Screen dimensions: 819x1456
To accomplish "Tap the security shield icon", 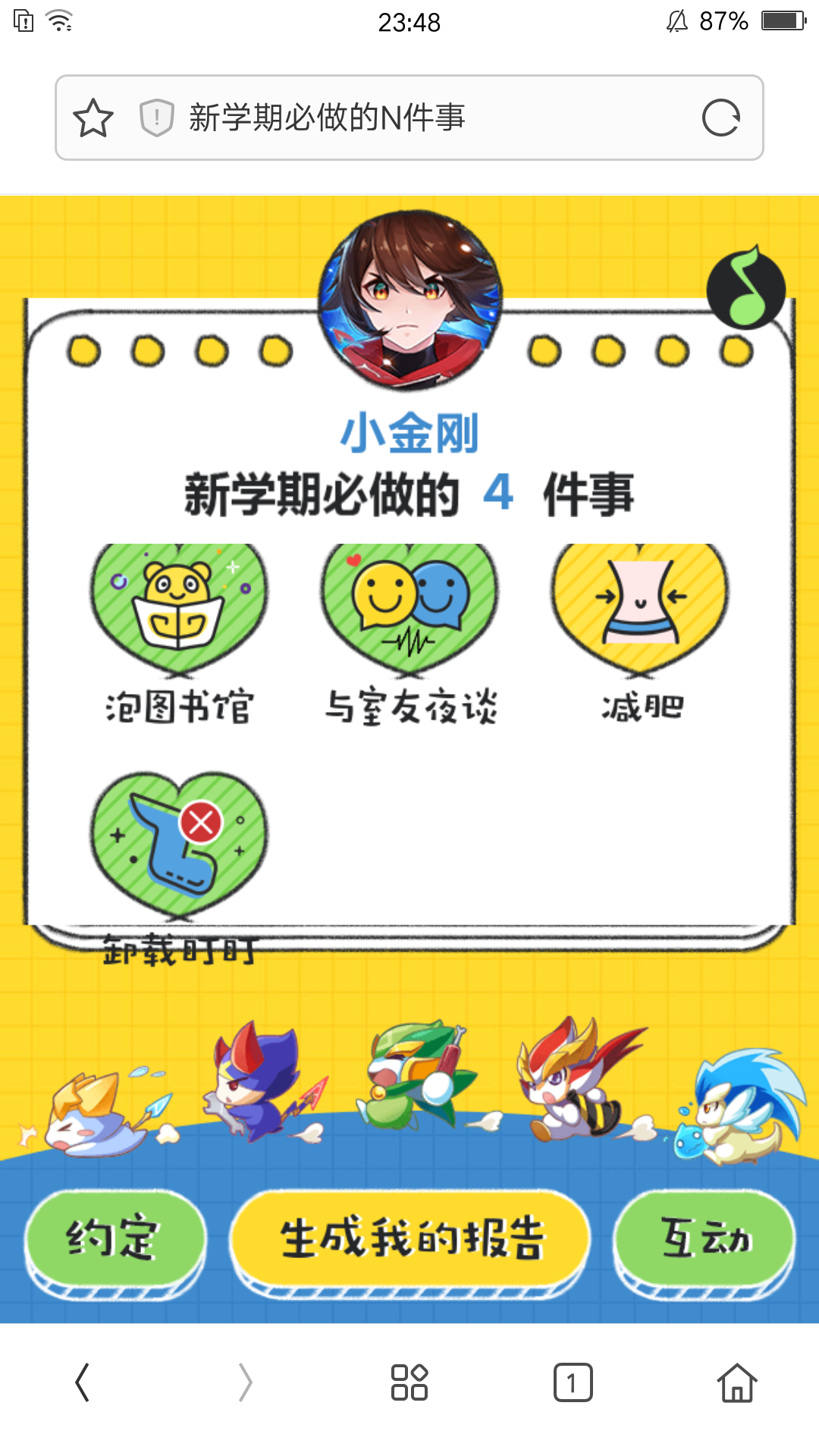I will 157,118.
